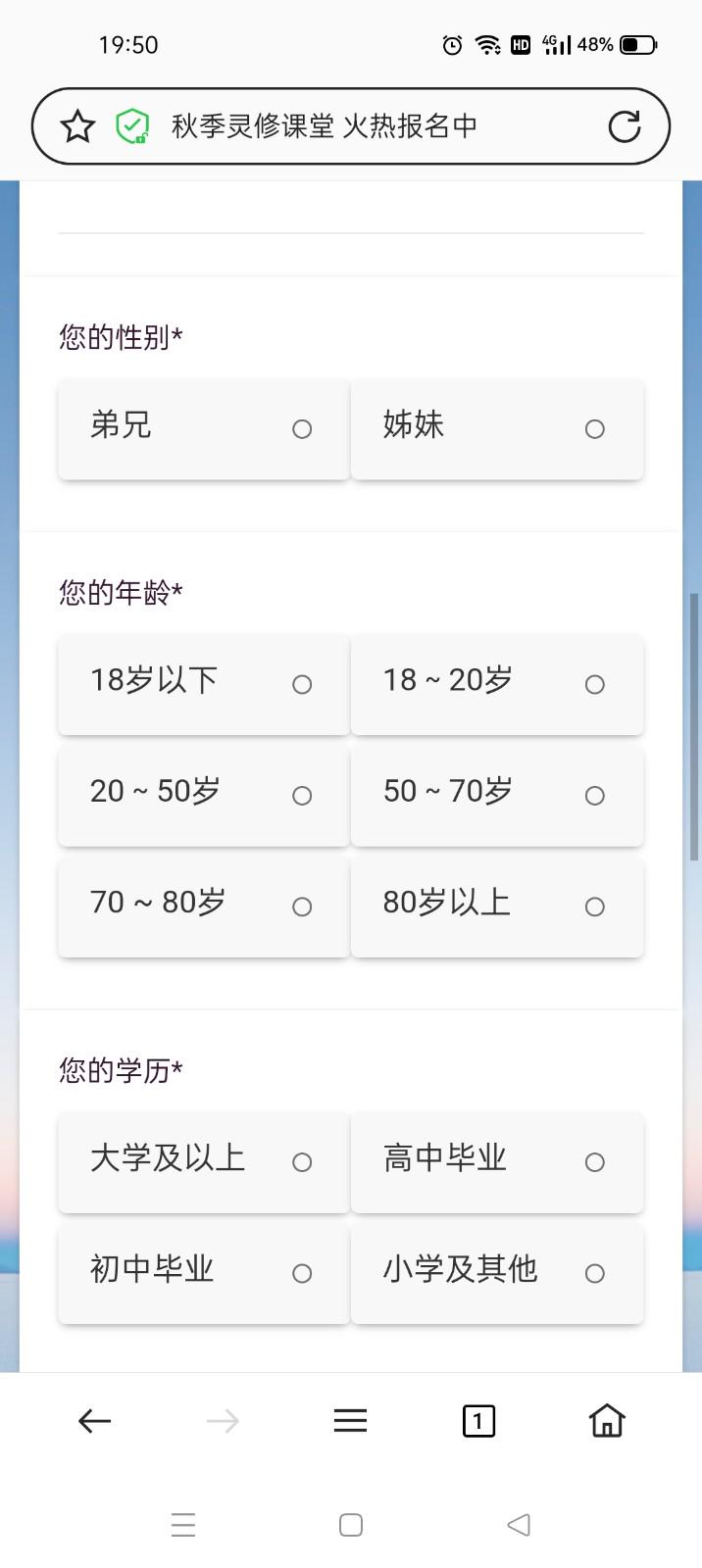Go to the browser home page

coord(607,1420)
